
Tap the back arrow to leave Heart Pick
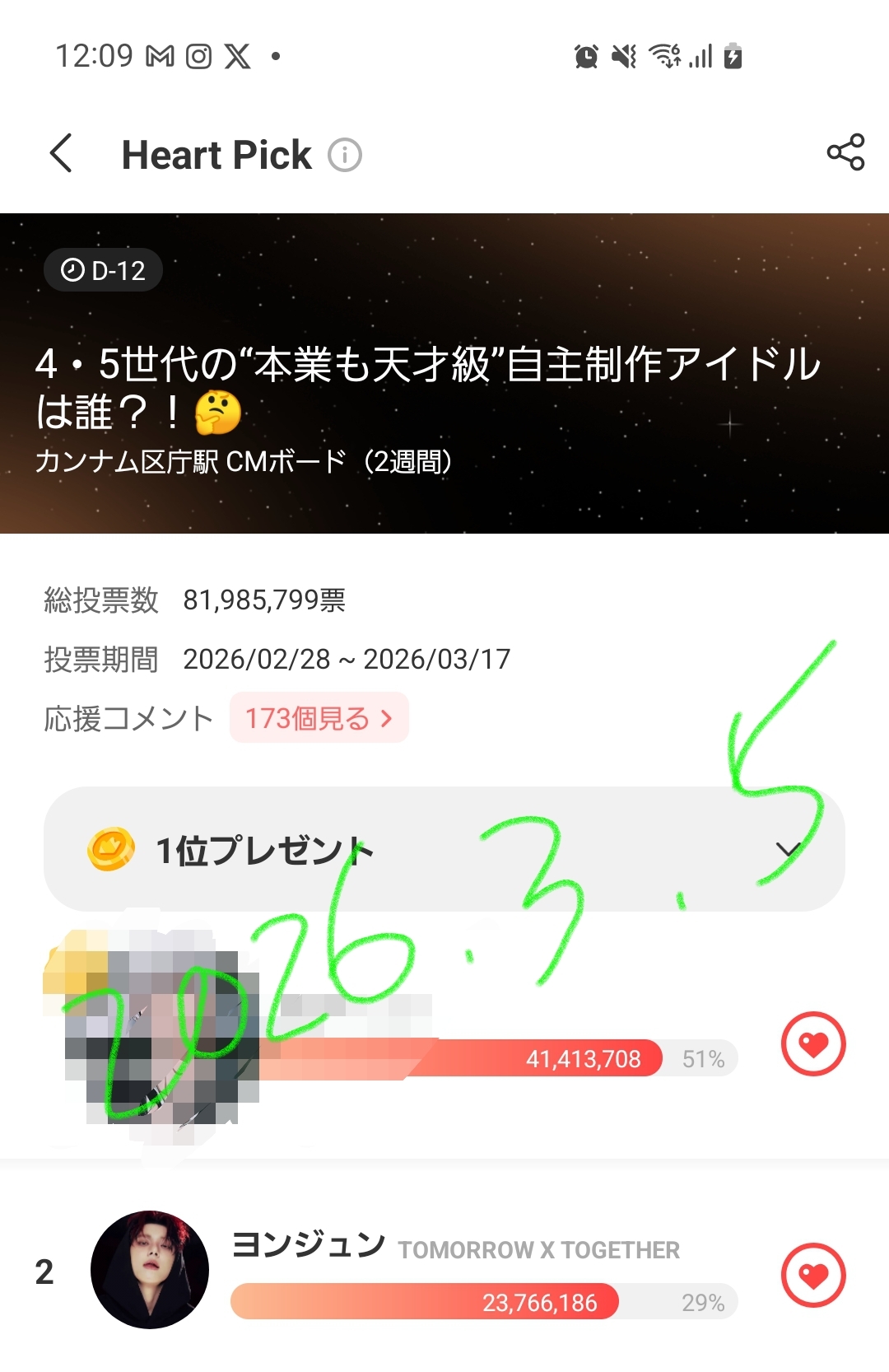point(59,154)
